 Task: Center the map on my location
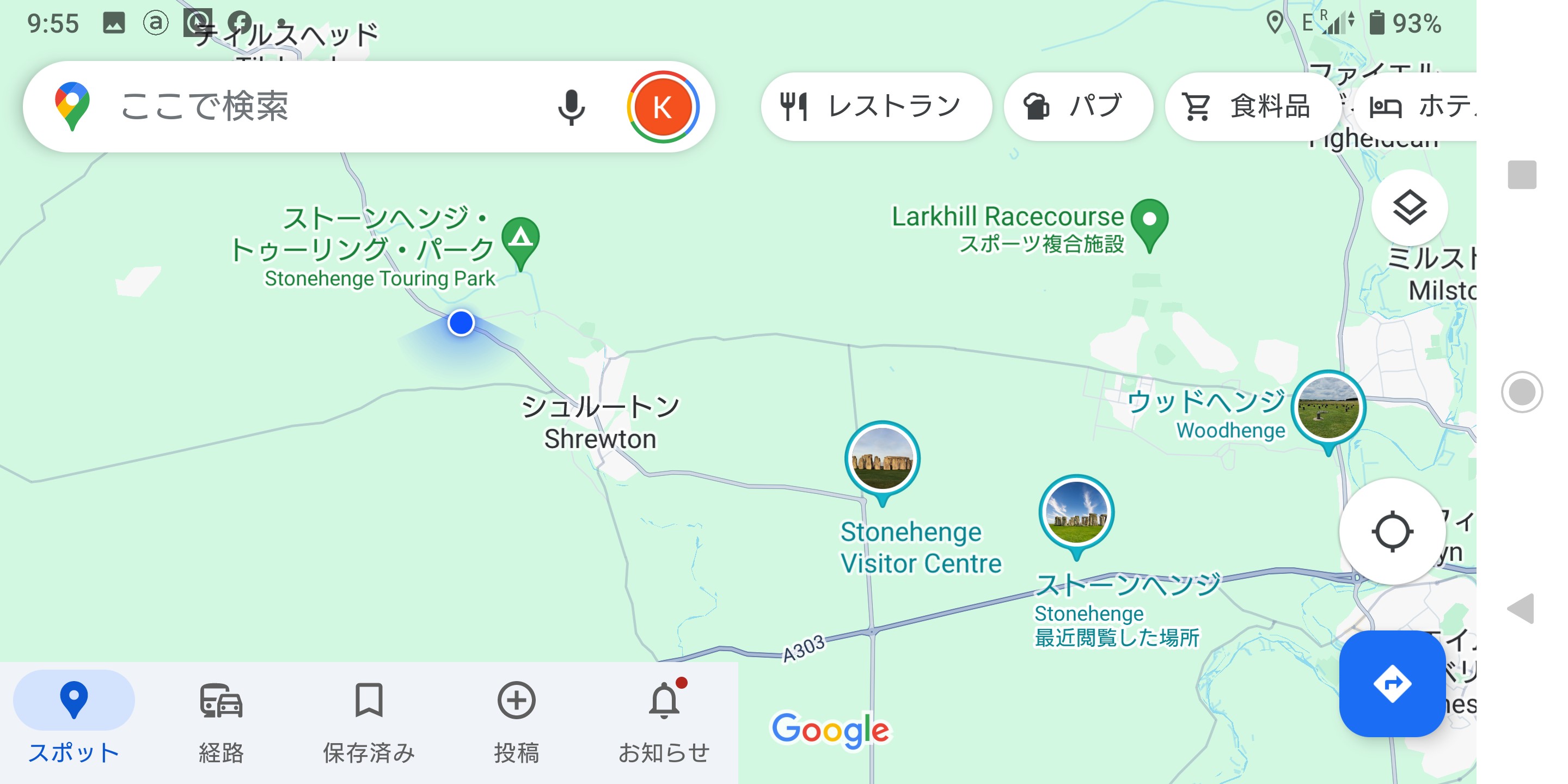click(1391, 531)
